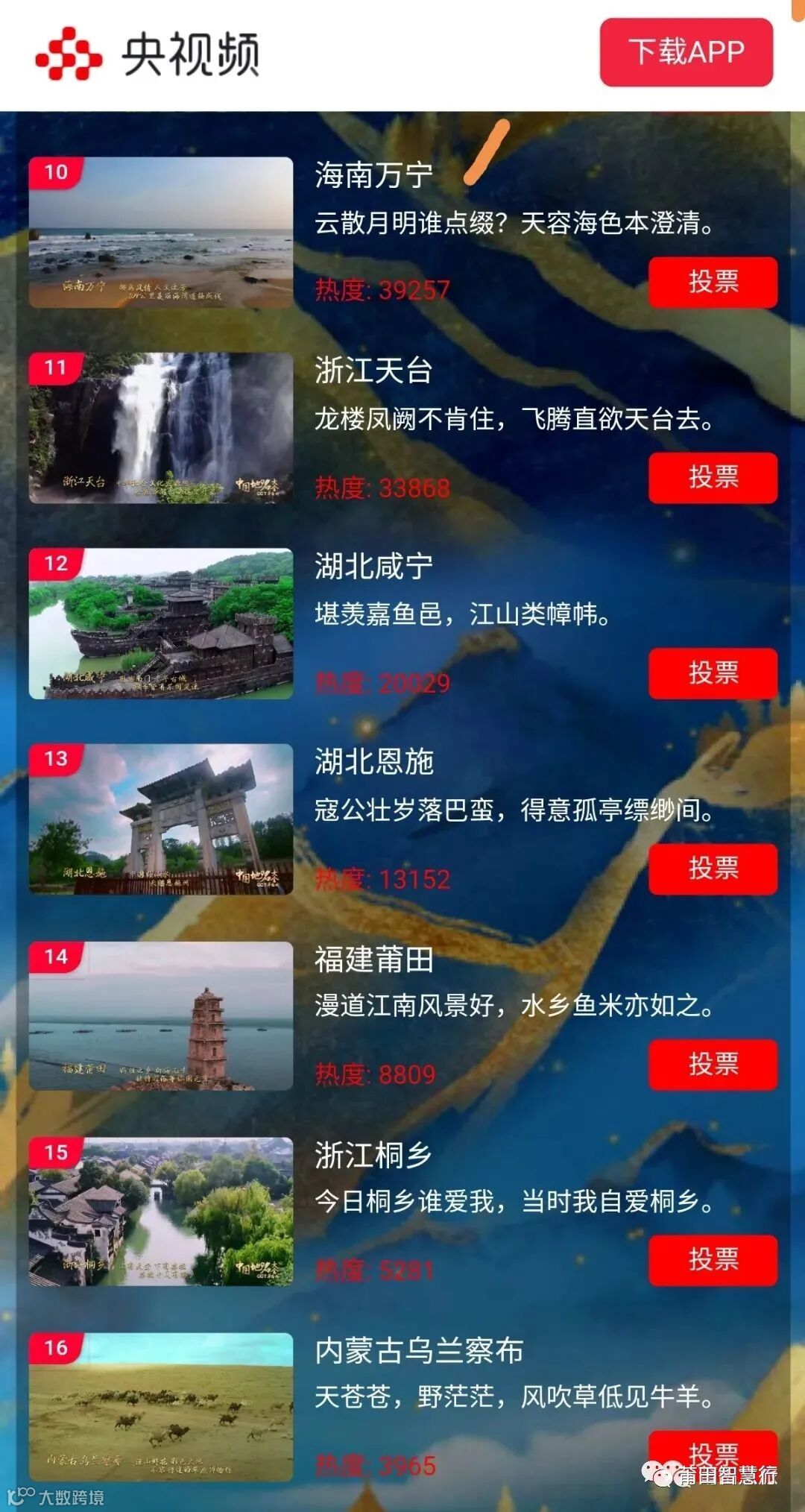View the 湖北恩施 archway video
Screen dimensions: 805x1512
[161, 819]
